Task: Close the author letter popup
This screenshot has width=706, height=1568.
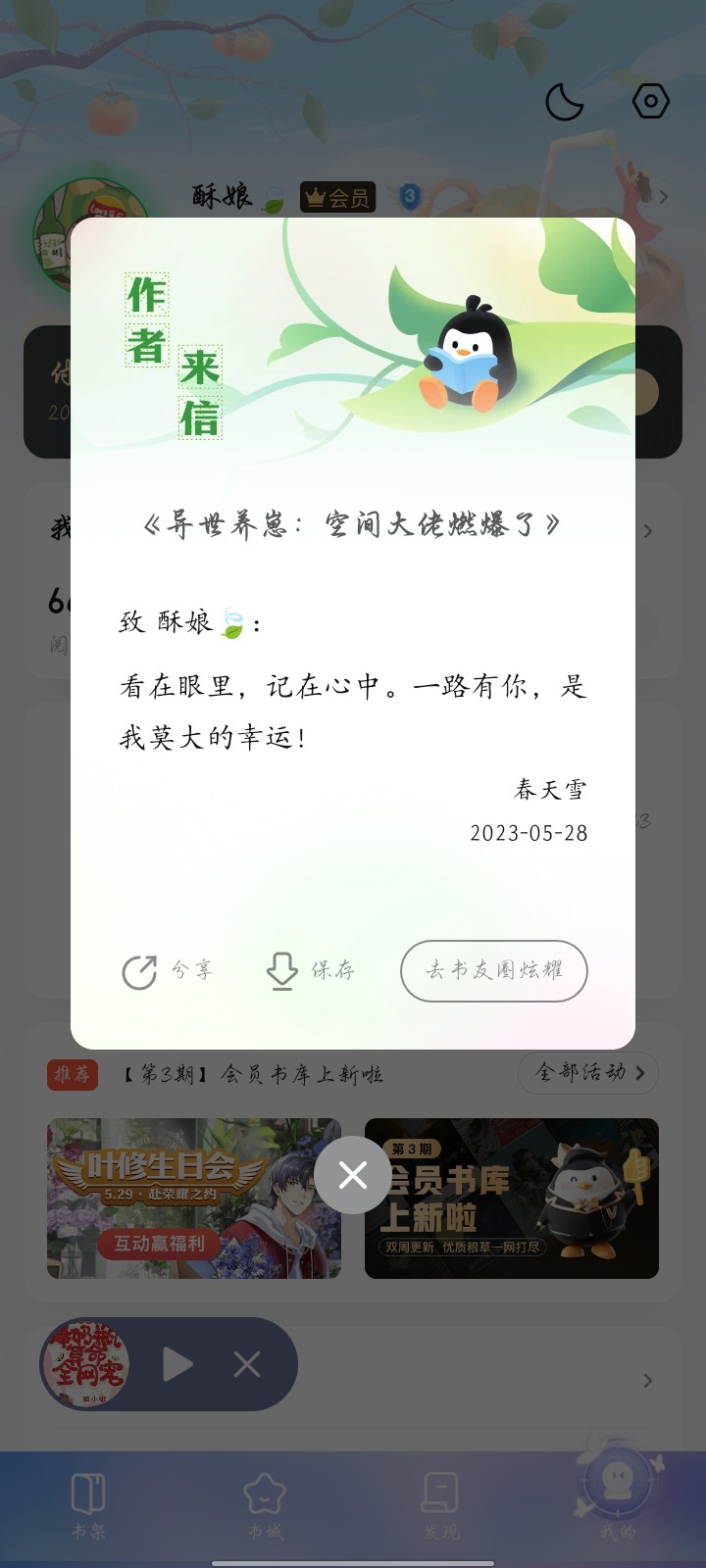Action: (353, 1174)
